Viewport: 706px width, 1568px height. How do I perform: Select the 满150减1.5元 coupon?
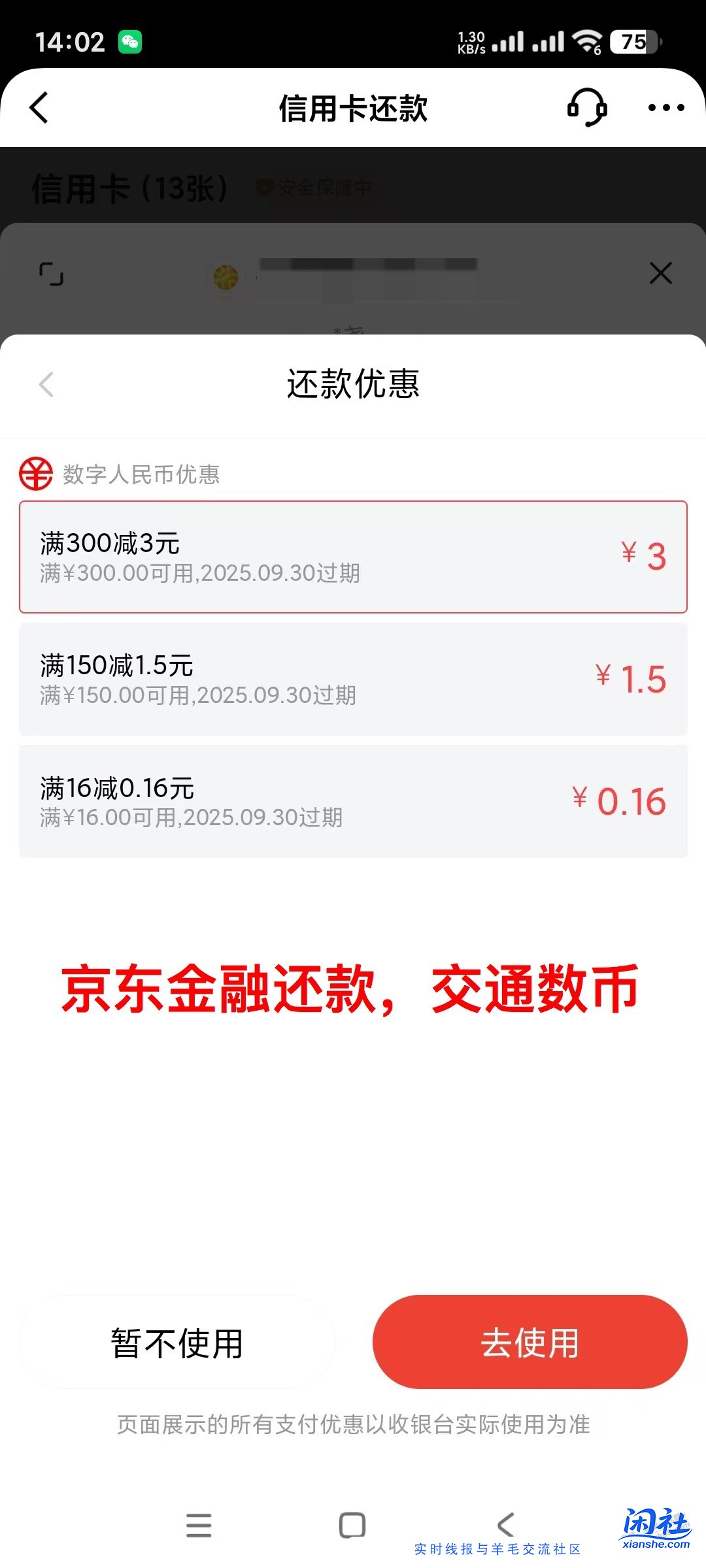click(353, 679)
